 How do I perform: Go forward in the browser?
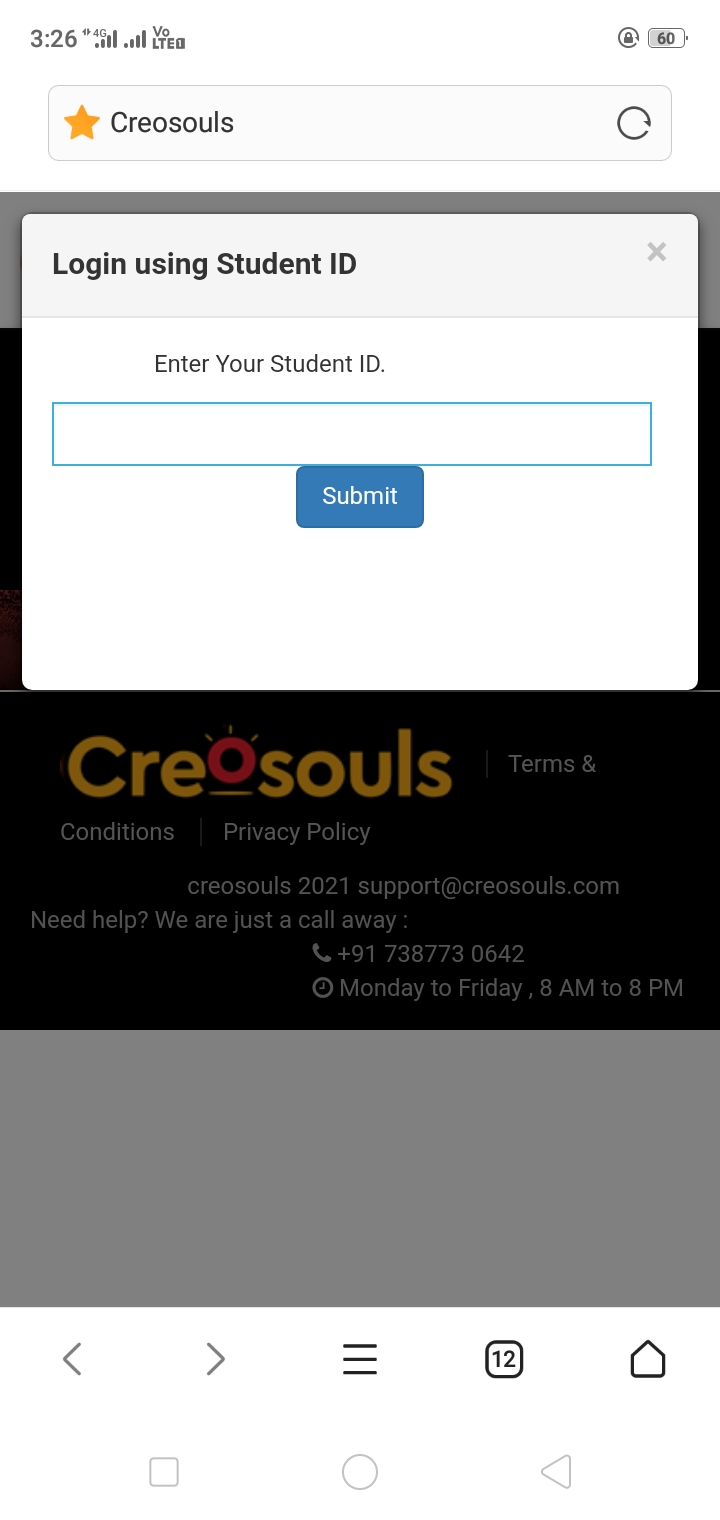tap(215, 1359)
